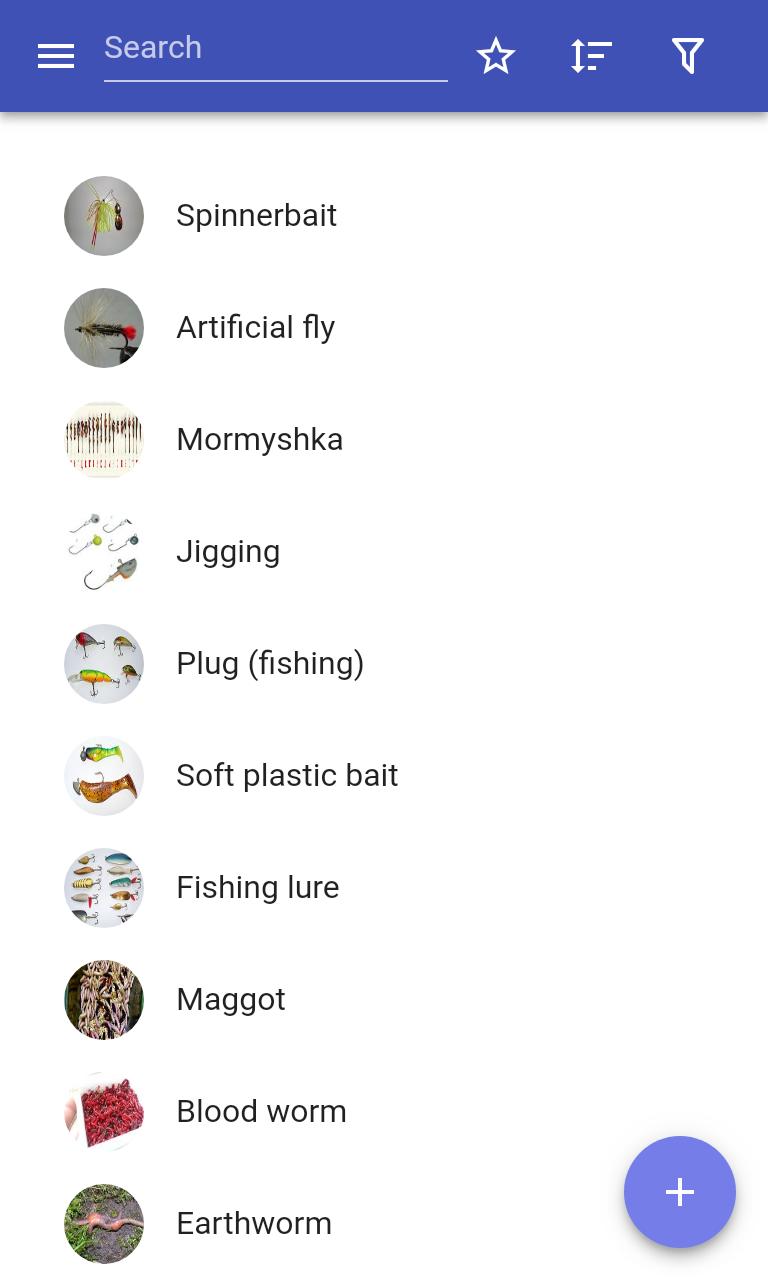Click the Jigging thumbnail image
This screenshot has height=1280, width=768.
tap(104, 551)
